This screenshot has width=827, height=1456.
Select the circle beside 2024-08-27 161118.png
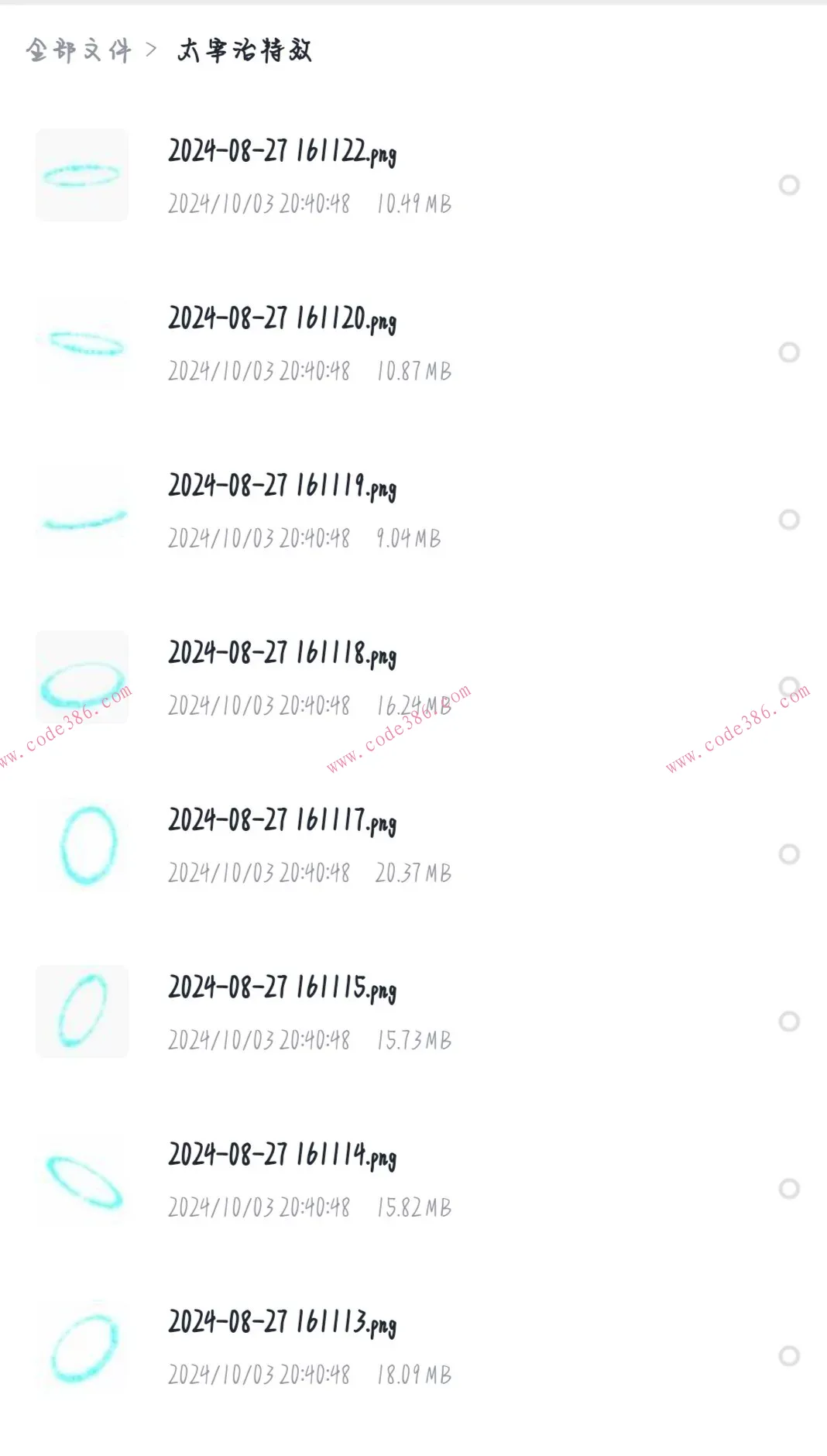point(789,687)
